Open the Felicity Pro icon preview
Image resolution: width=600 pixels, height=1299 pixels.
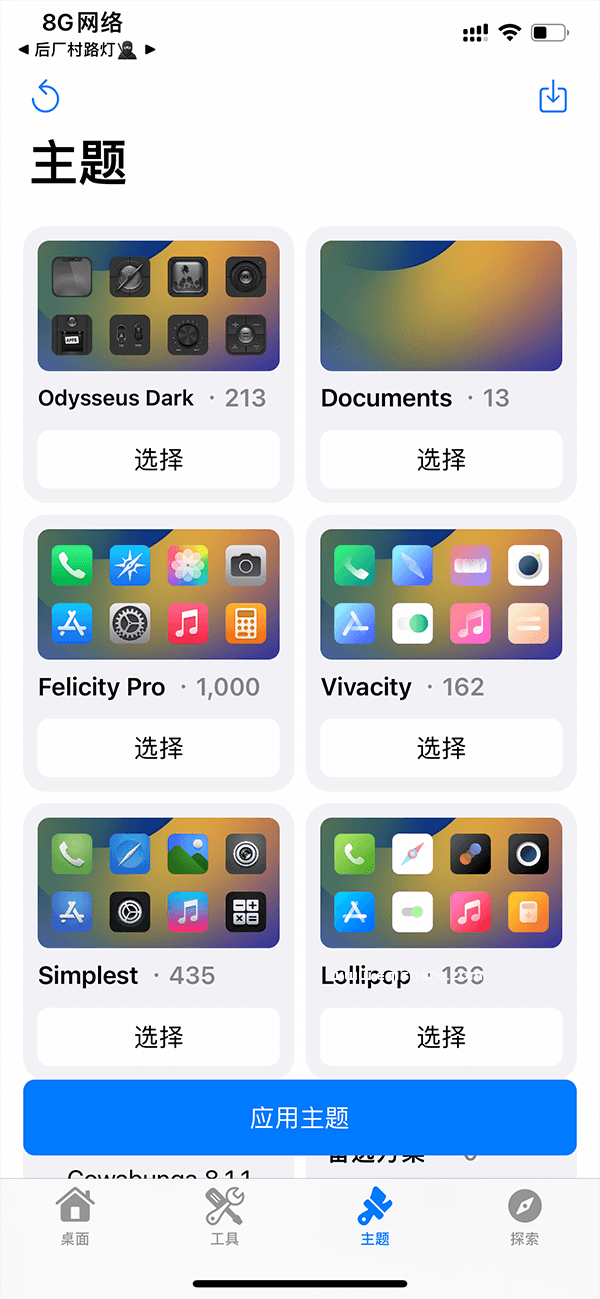(158, 594)
